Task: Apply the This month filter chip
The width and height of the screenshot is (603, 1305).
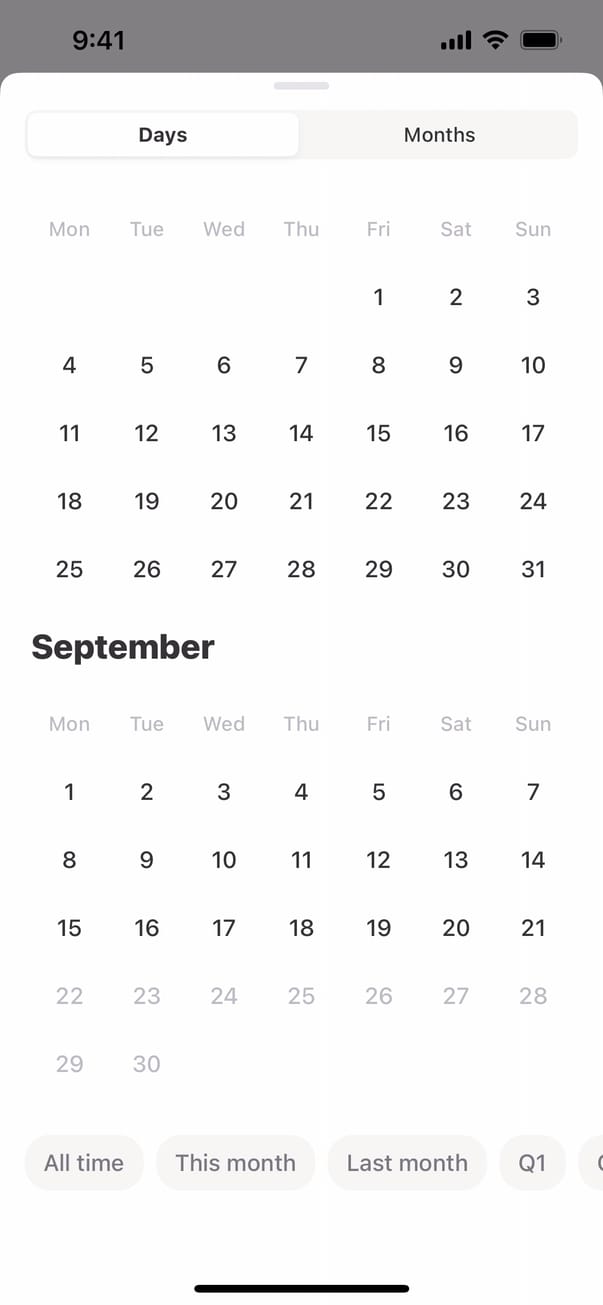Action: point(235,1163)
